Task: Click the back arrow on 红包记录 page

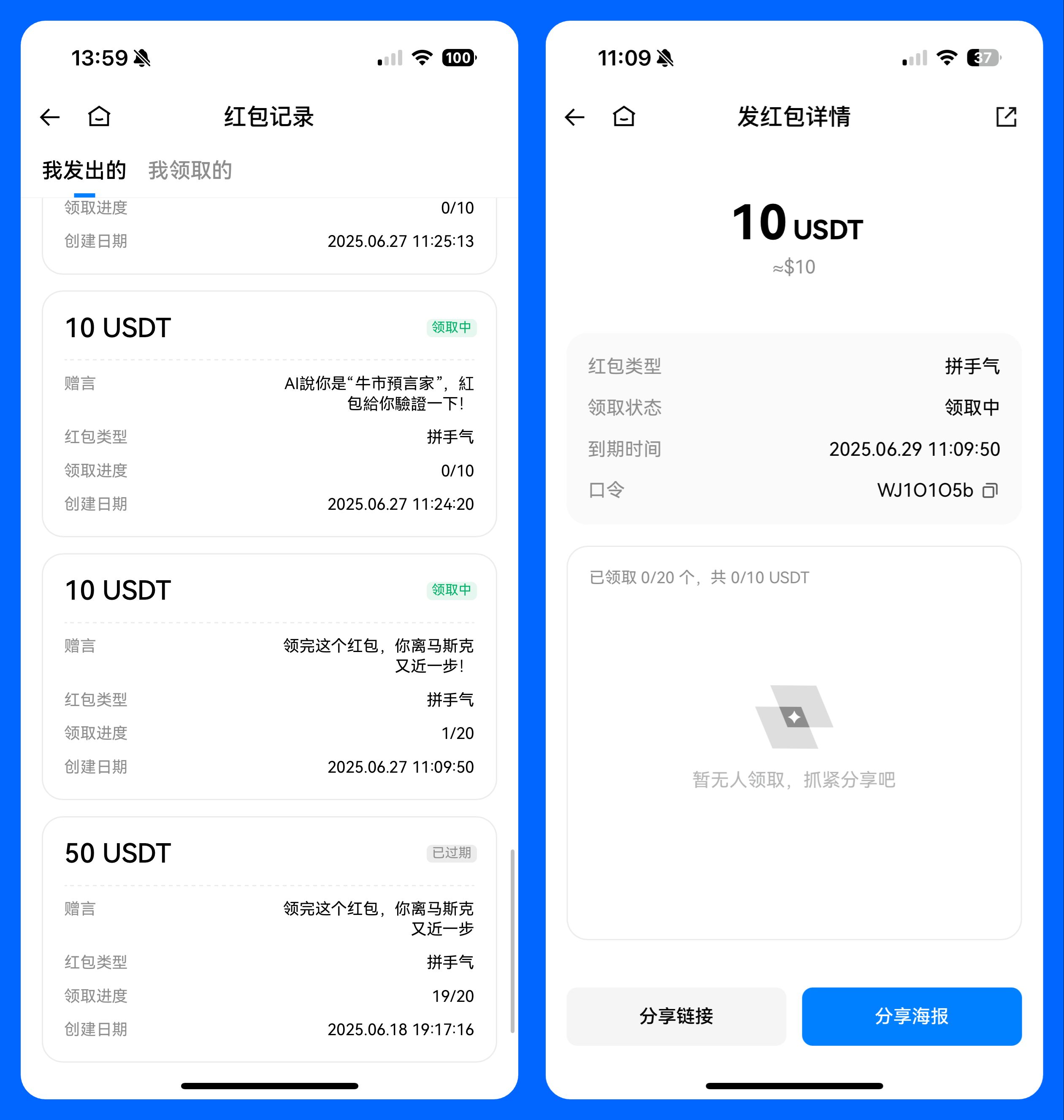Action: click(x=50, y=116)
